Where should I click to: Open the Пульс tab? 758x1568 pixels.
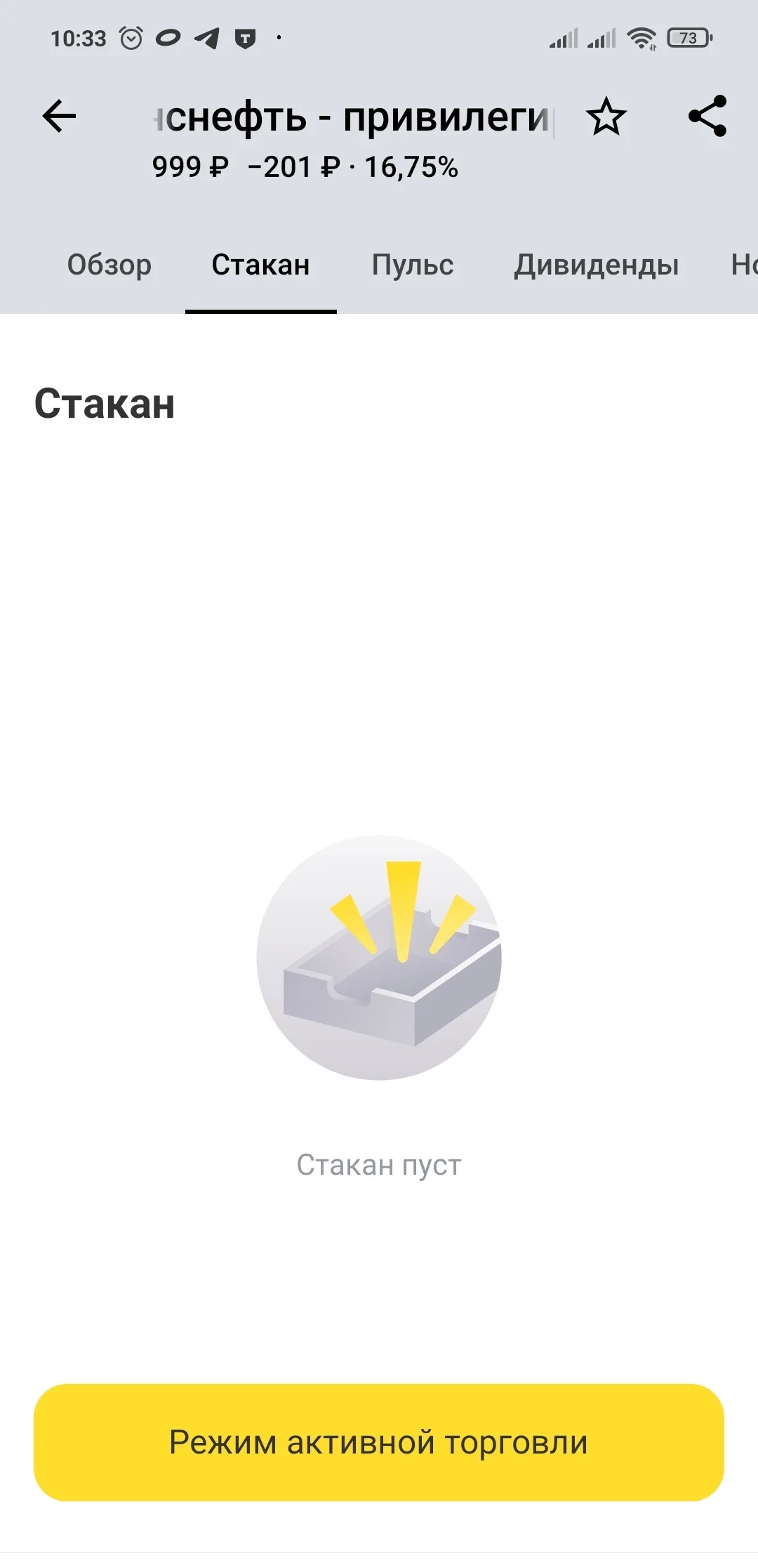coord(413,265)
